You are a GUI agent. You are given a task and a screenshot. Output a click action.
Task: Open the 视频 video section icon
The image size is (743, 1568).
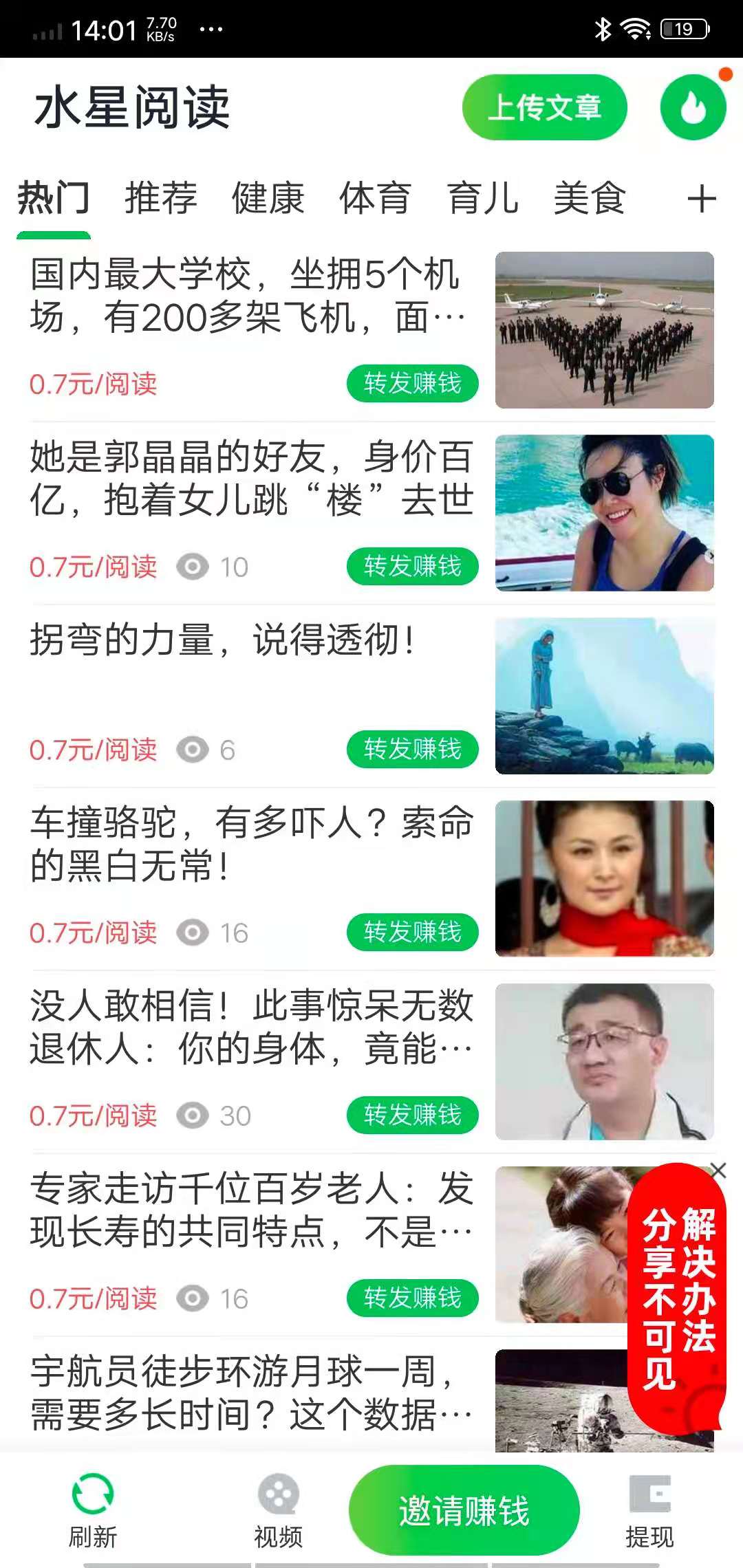pyautogui.click(x=279, y=1494)
